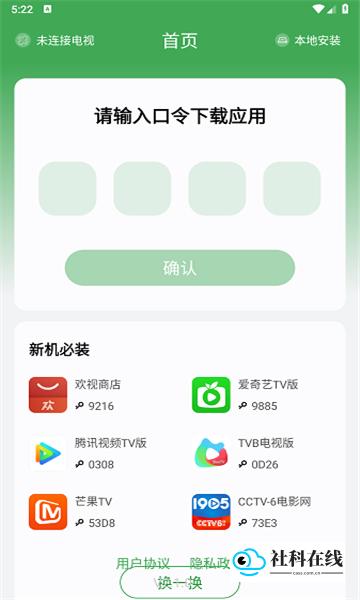Tap 换一换 to refresh recommendations

[180, 583]
